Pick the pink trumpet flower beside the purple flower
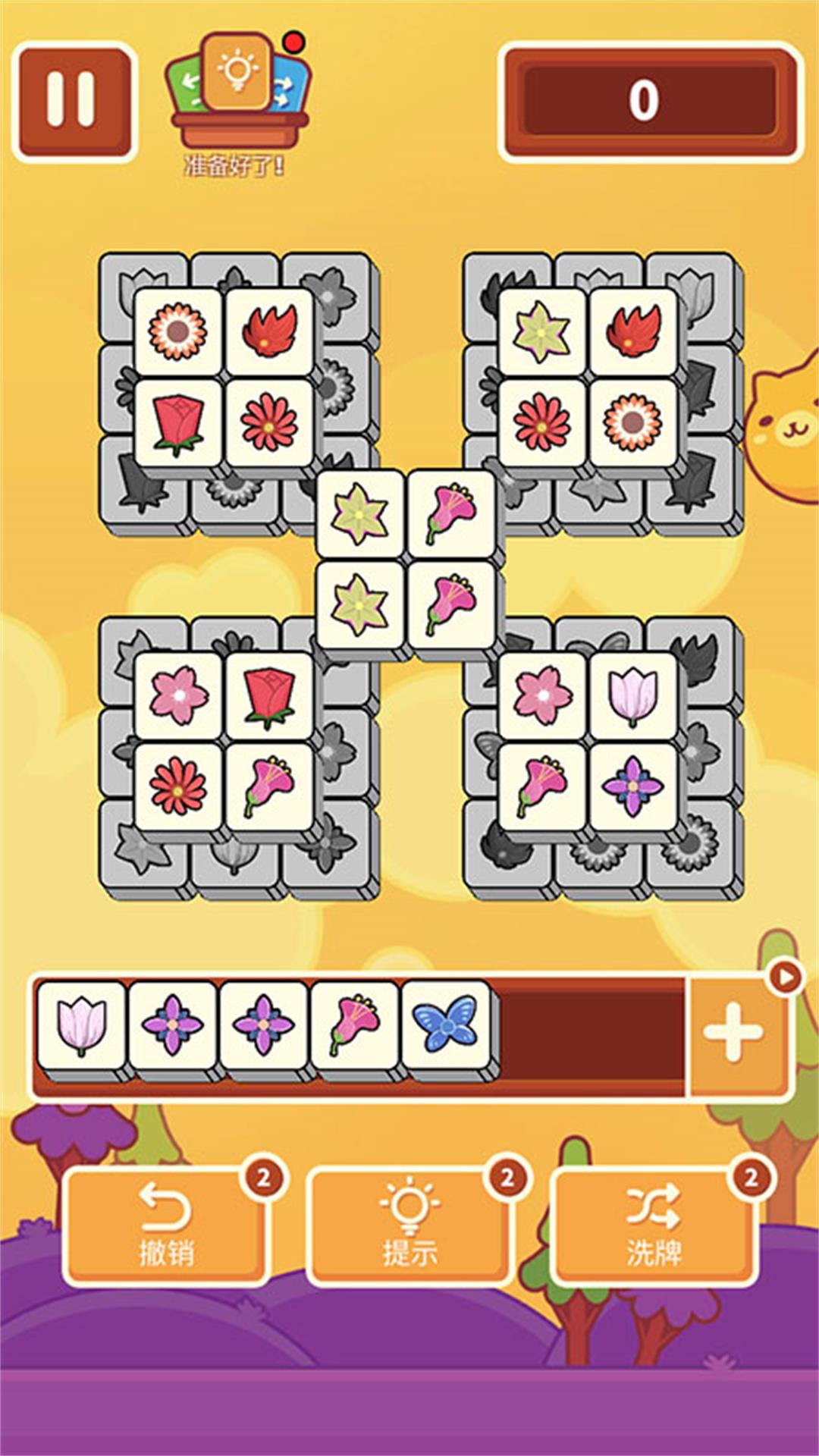The width and height of the screenshot is (819, 1456). (543, 786)
